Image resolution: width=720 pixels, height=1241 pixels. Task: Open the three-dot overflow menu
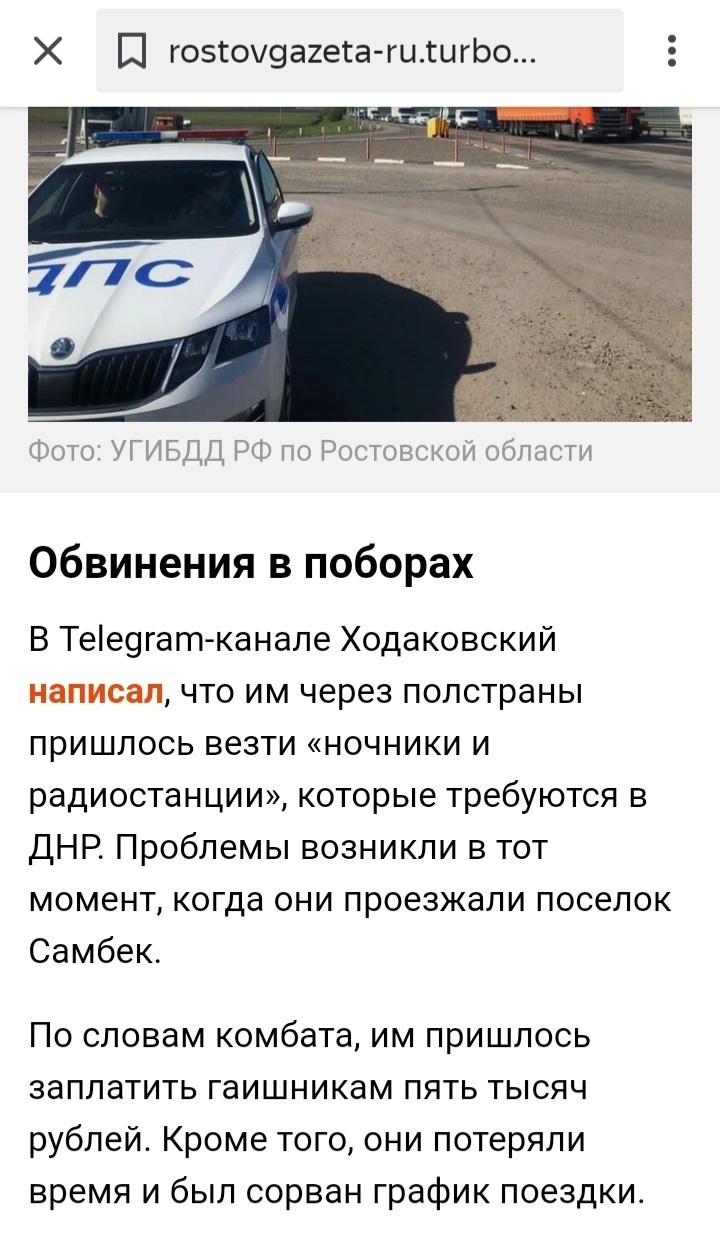point(672,51)
